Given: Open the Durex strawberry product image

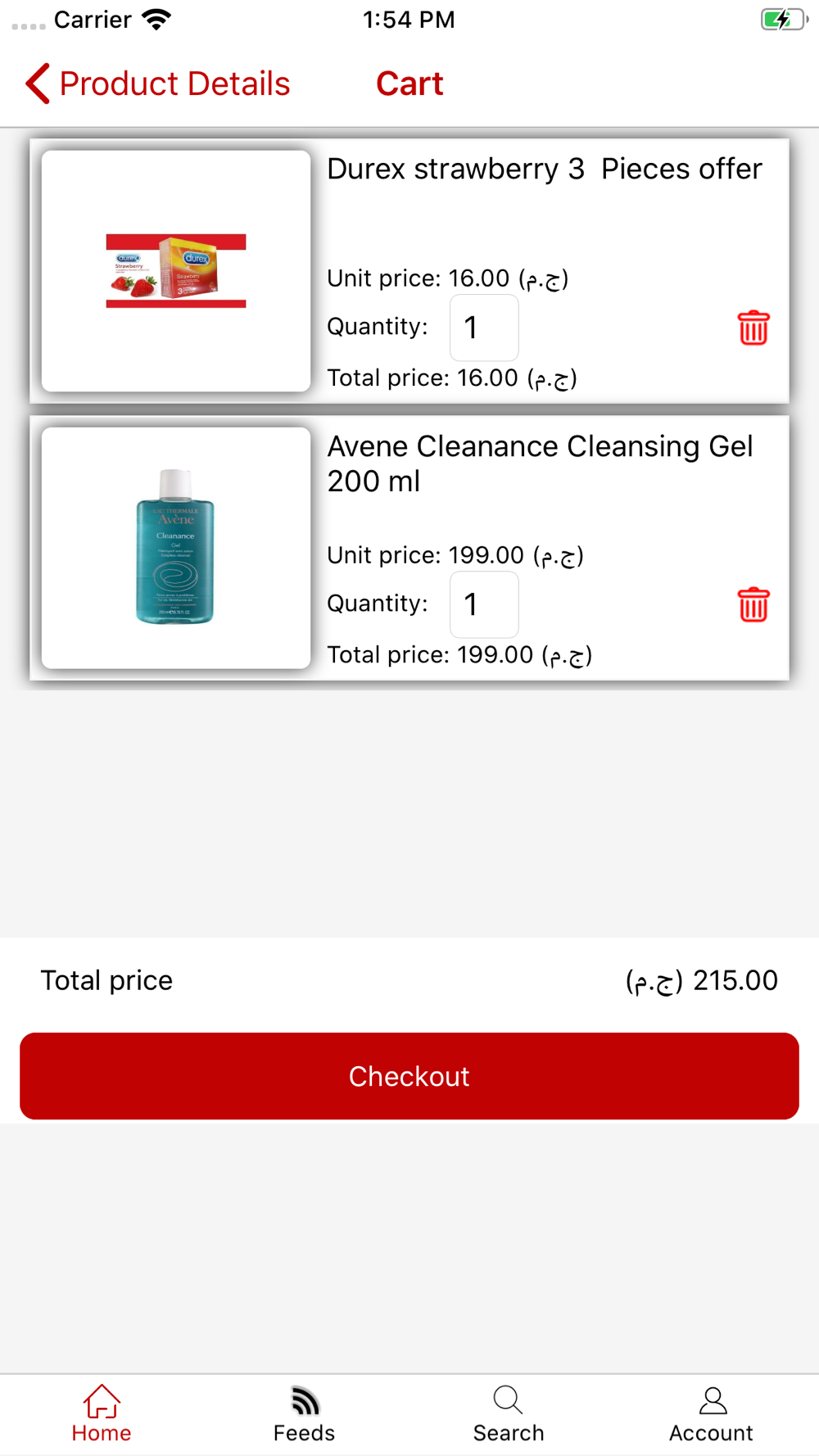Looking at the screenshot, I should tap(176, 271).
